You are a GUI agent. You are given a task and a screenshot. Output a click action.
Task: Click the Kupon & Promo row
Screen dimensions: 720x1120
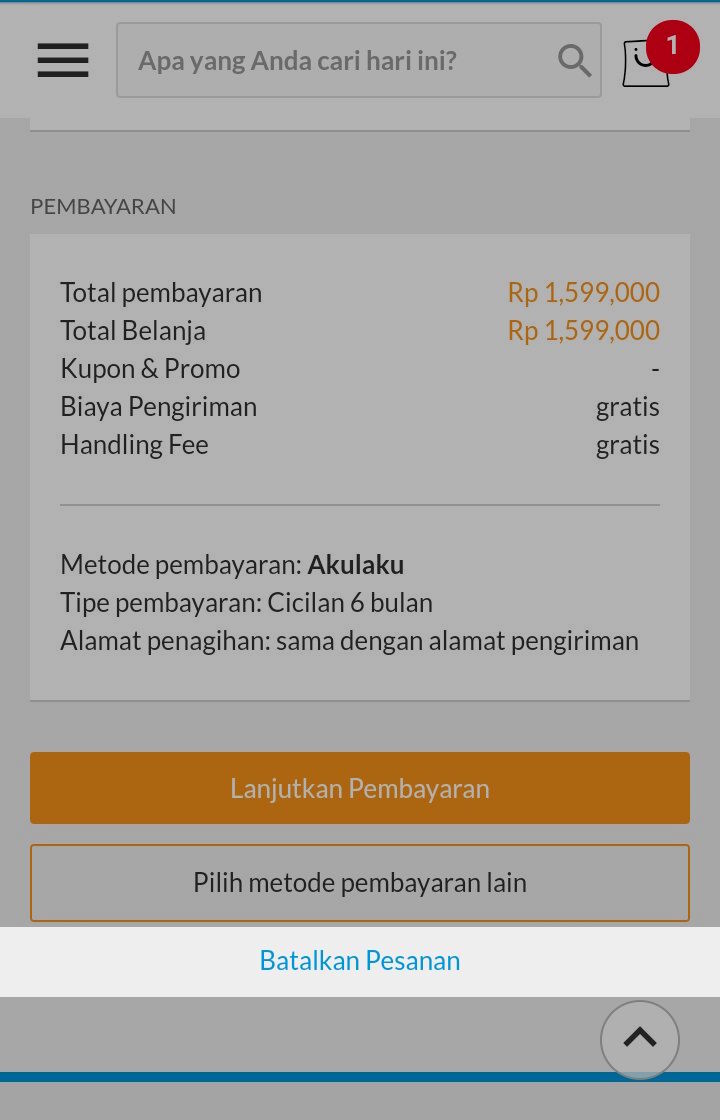tap(149, 368)
